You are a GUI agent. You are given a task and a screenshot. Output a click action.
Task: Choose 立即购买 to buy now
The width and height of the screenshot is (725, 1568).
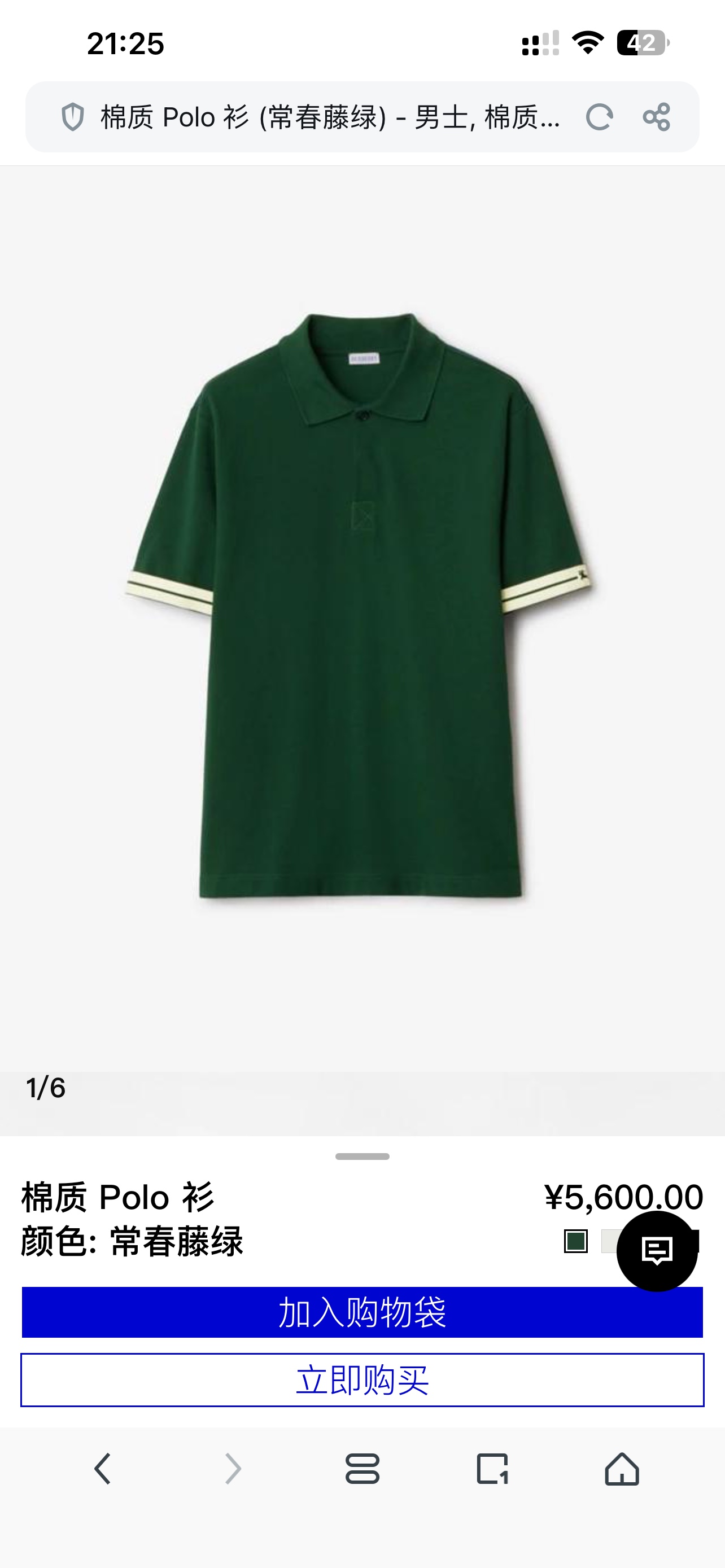[x=362, y=1380]
